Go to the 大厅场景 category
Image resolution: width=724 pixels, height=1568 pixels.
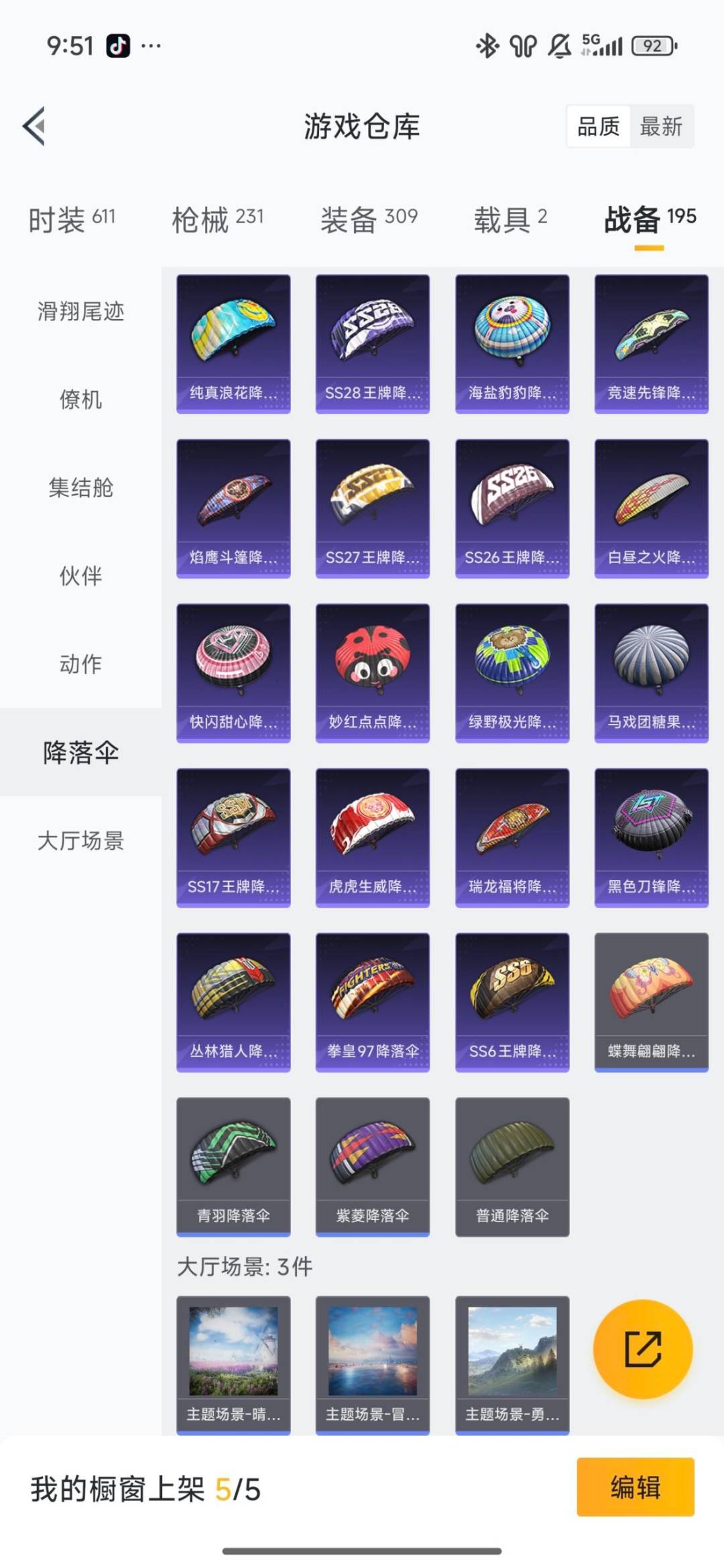(x=80, y=841)
